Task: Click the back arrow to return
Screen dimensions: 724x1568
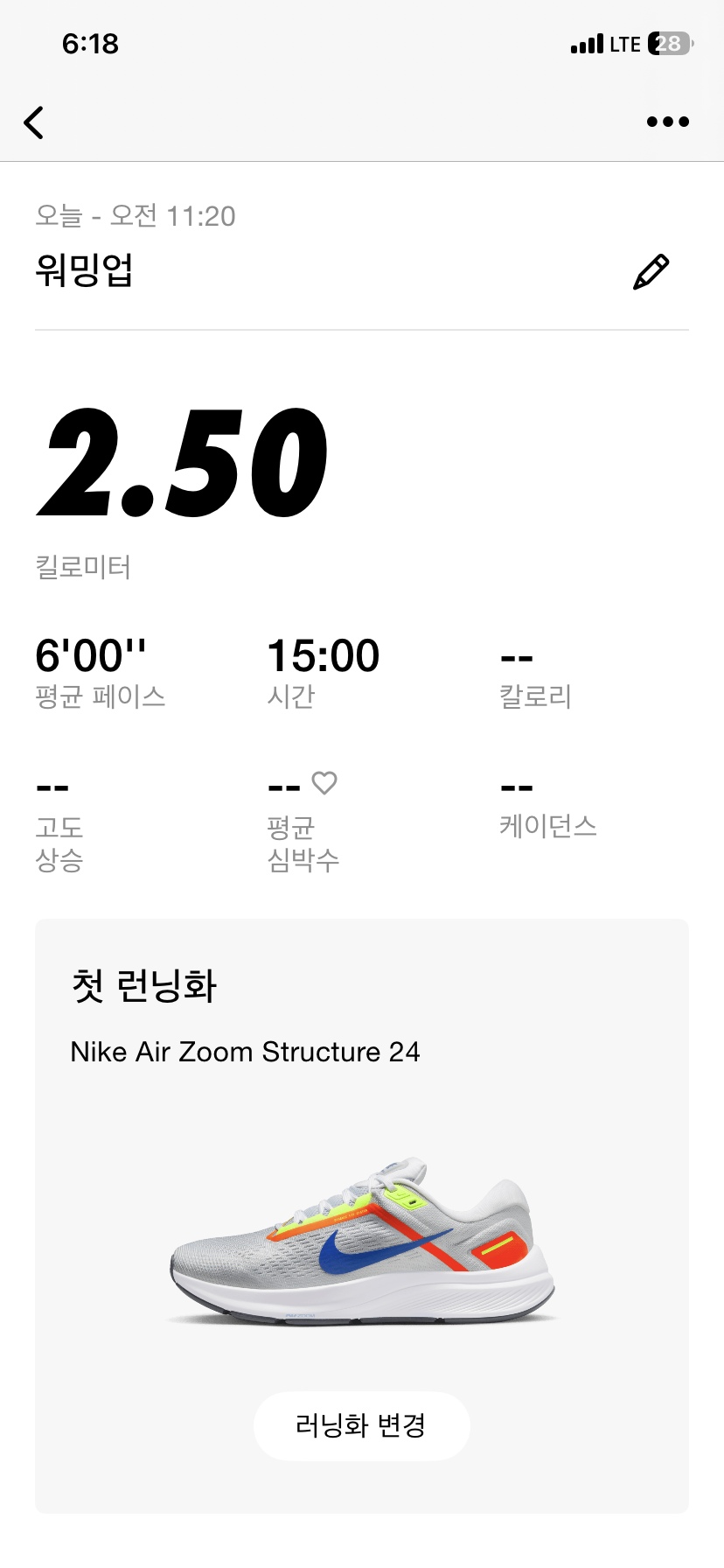Action: (34, 122)
